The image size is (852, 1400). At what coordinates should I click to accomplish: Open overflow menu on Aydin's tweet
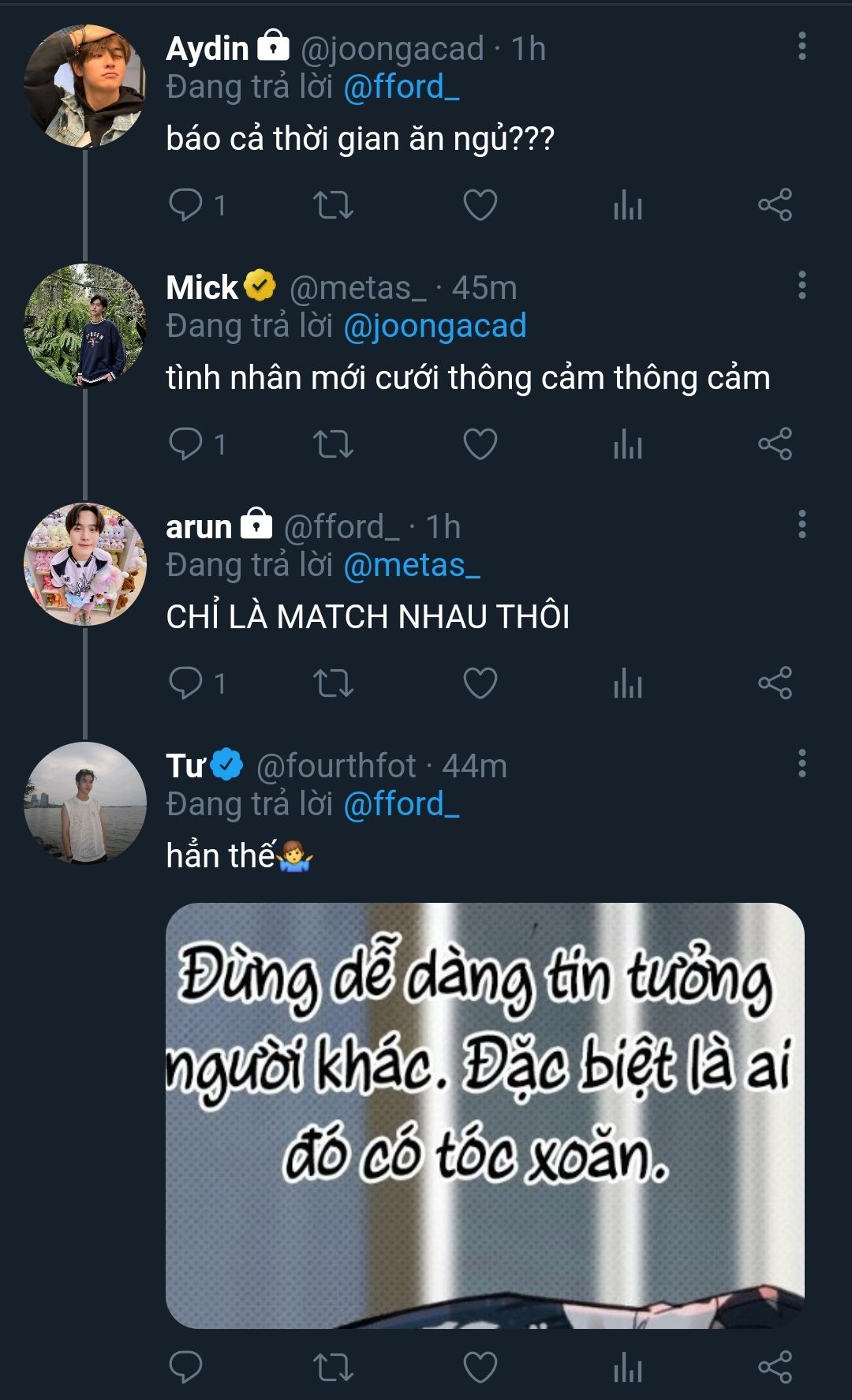[802, 47]
